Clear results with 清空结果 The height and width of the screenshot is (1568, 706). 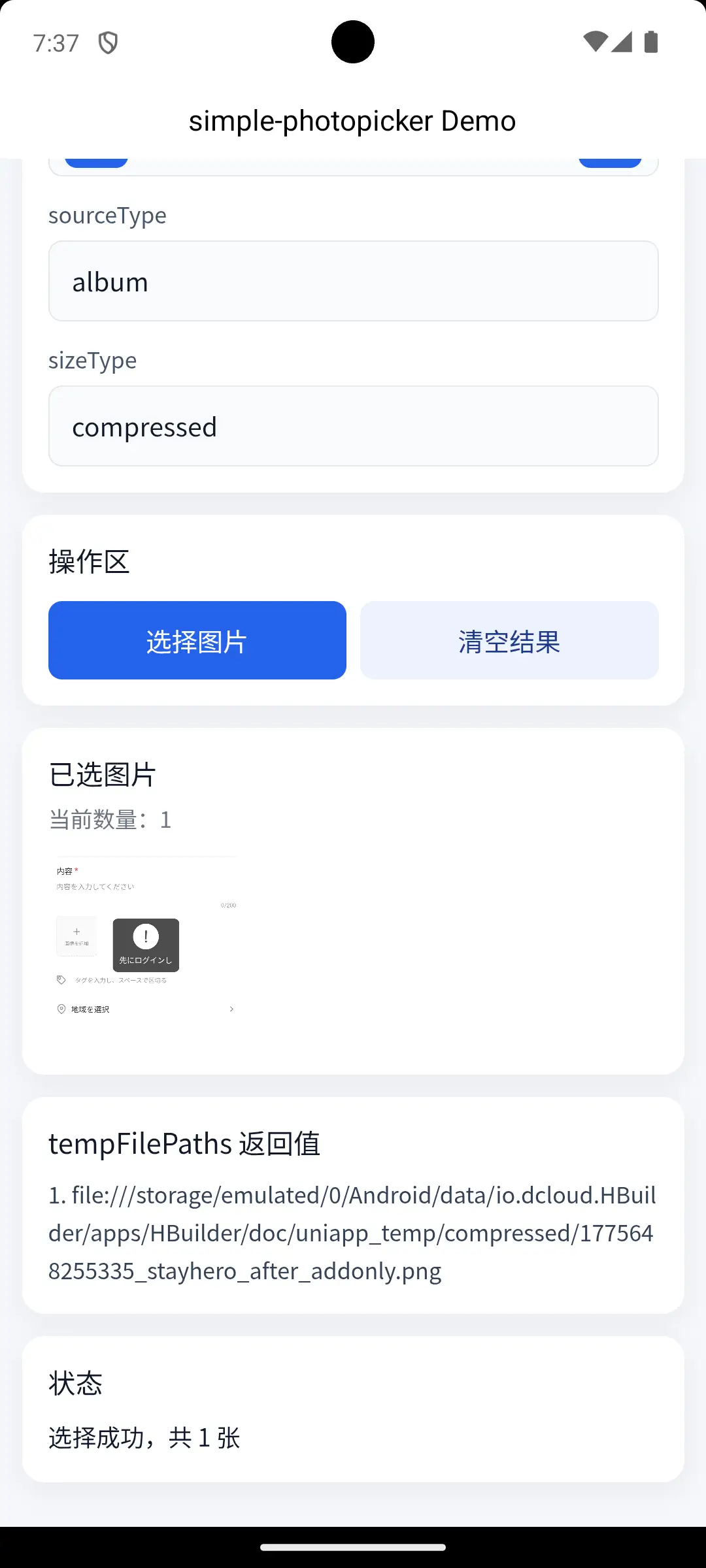(x=509, y=641)
